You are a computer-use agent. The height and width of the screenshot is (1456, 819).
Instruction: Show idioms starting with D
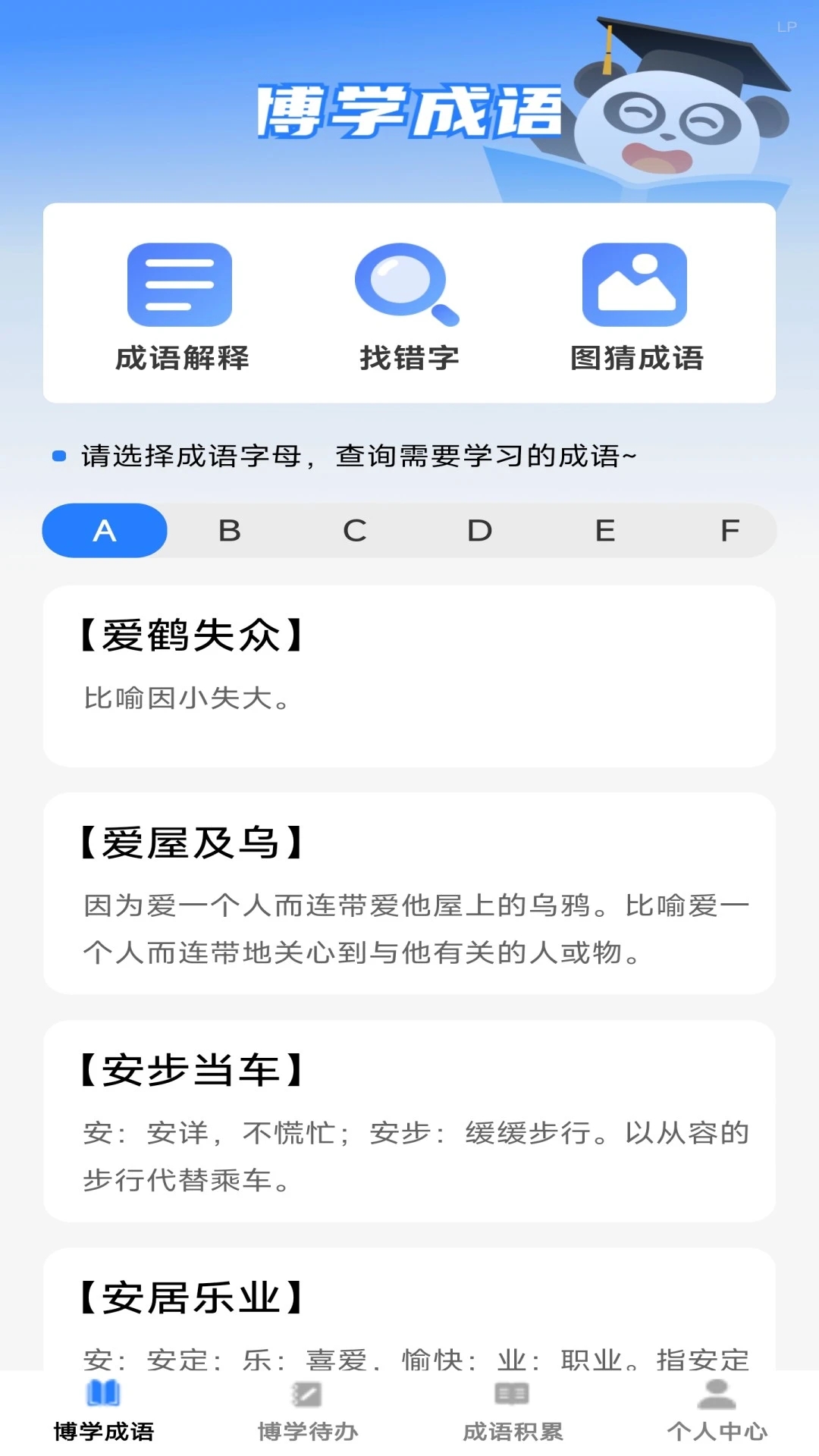[480, 531]
